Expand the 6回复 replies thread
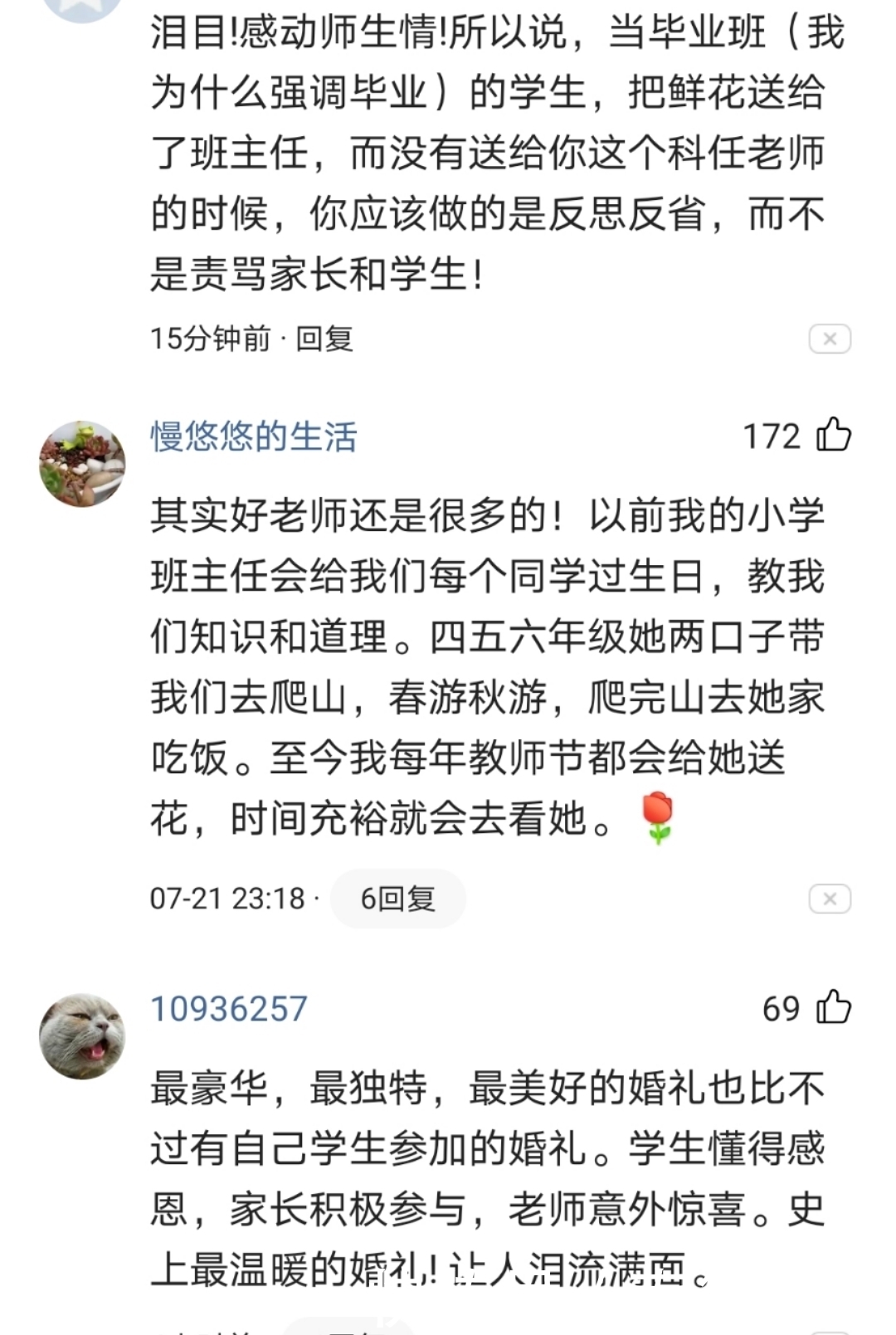 [x=397, y=899]
